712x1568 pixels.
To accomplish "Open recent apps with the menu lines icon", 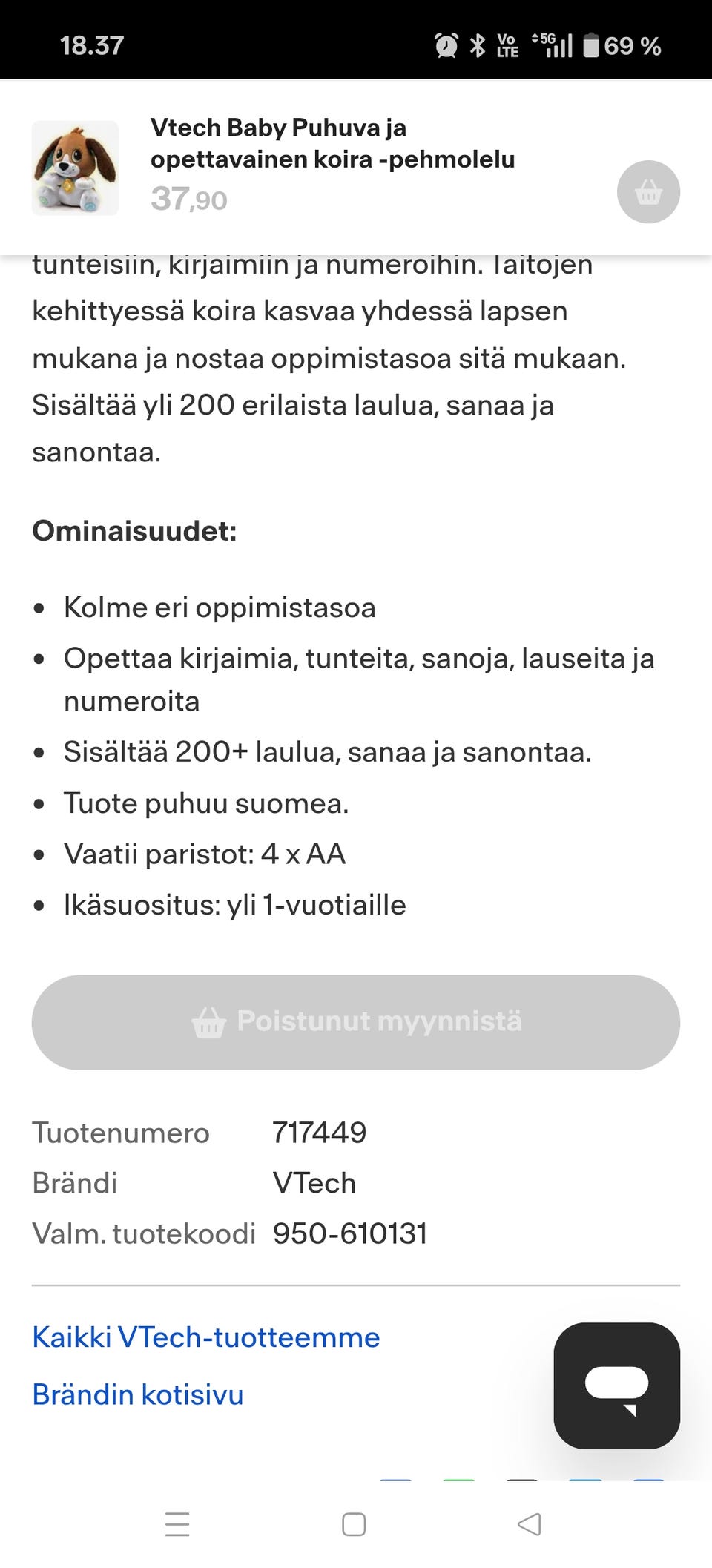I will (x=177, y=1524).
